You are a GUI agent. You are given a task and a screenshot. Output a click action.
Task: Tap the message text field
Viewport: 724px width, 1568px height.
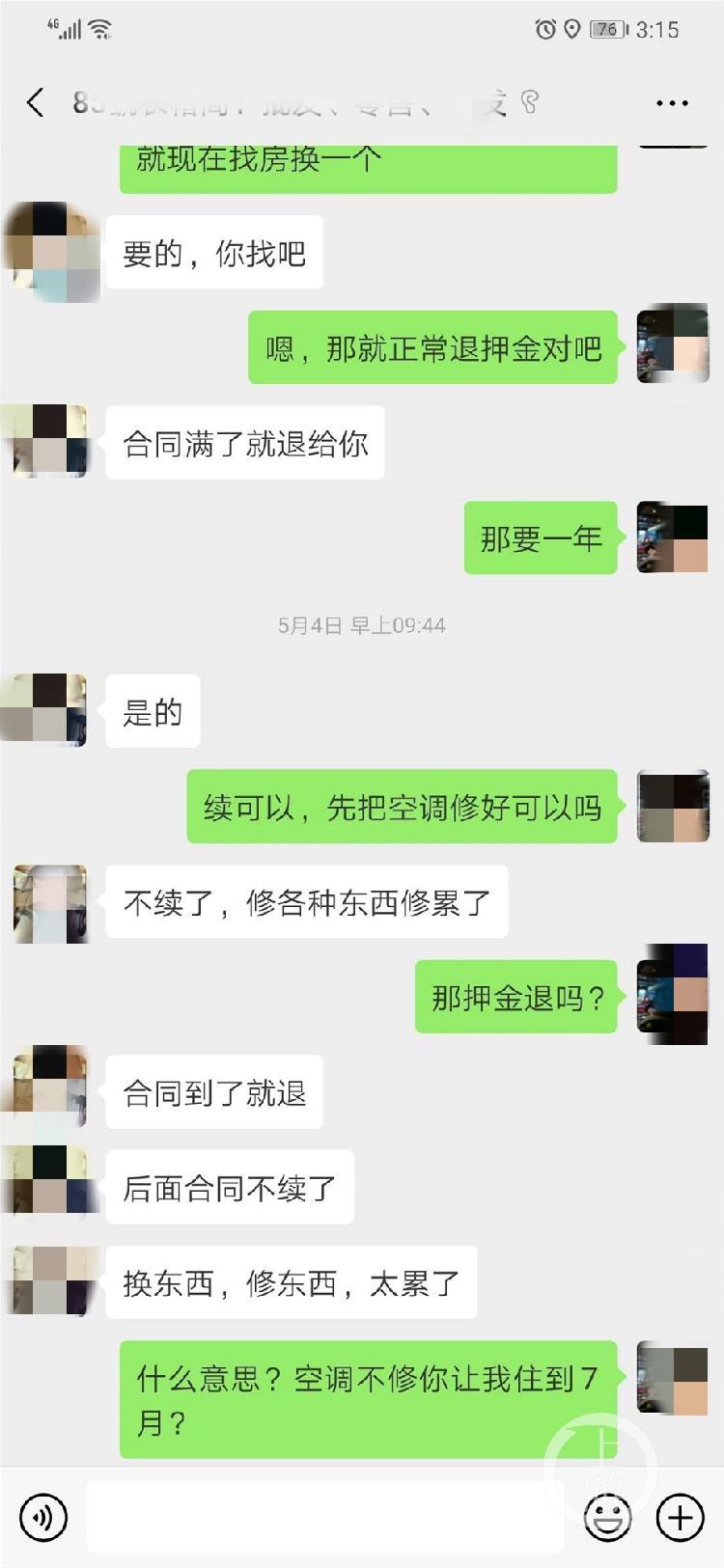(x=325, y=1517)
